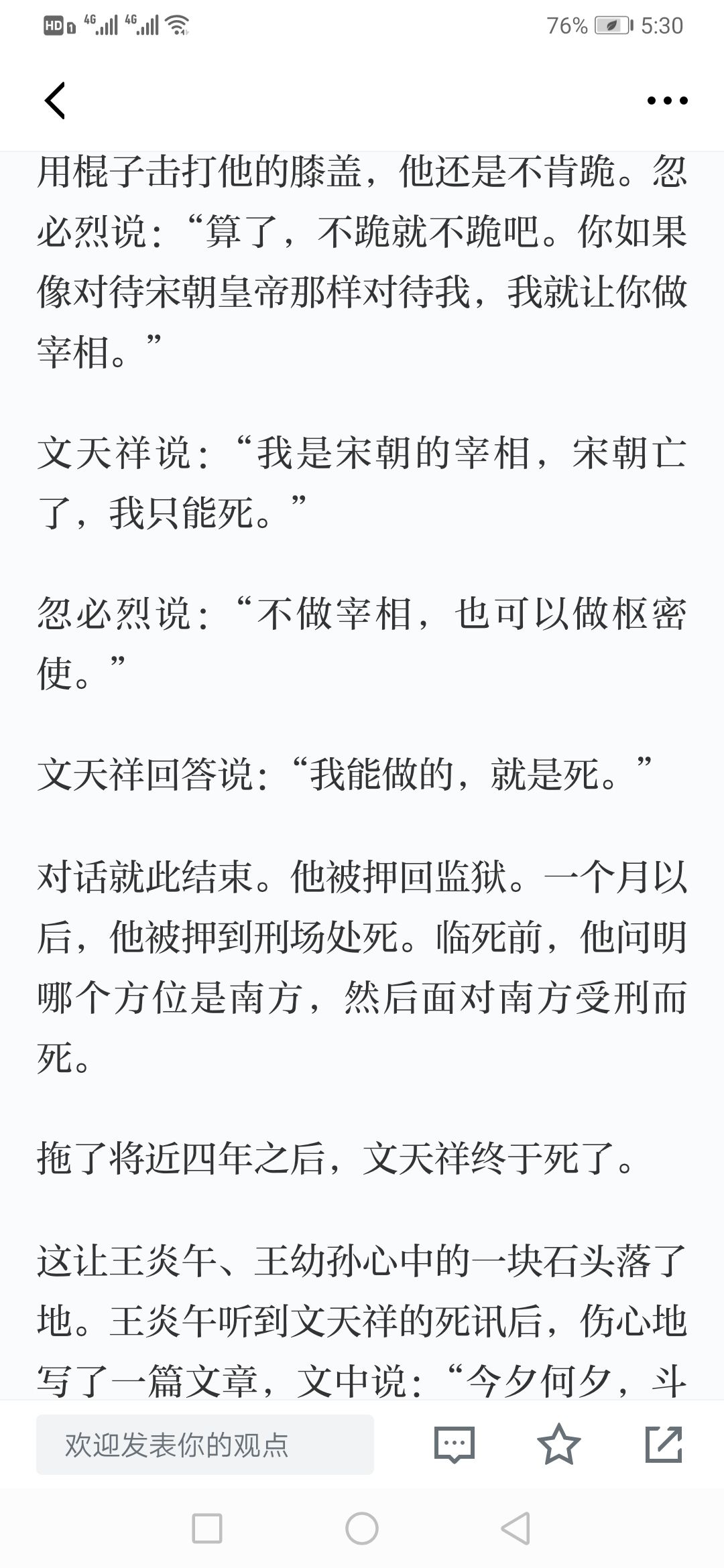Viewport: 724px width, 1568px height.
Task: Go back using the top-left arrow
Action: pyautogui.click(x=55, y=101)
